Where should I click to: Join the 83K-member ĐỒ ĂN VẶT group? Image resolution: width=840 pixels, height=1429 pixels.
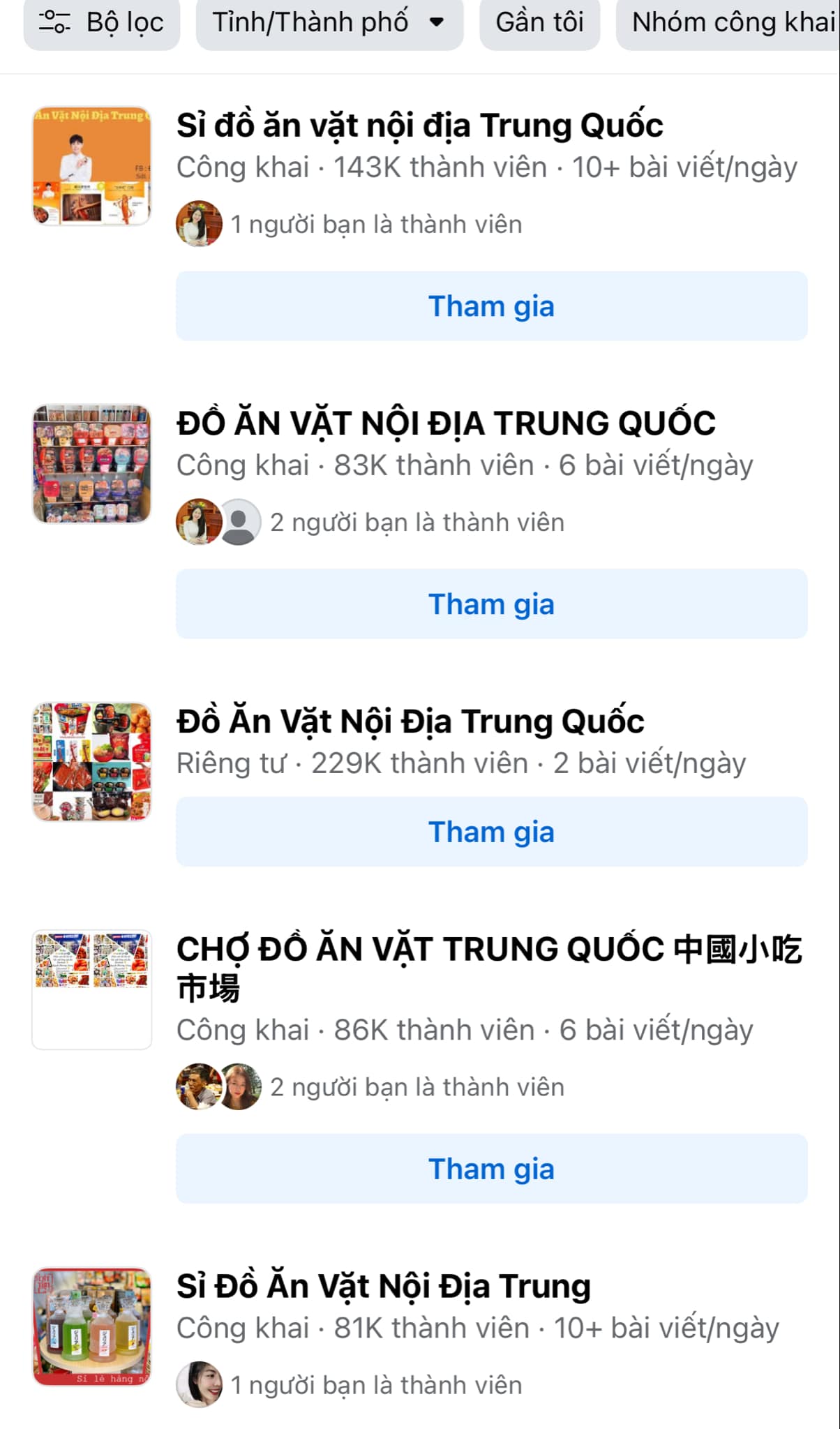coord(491,604)
